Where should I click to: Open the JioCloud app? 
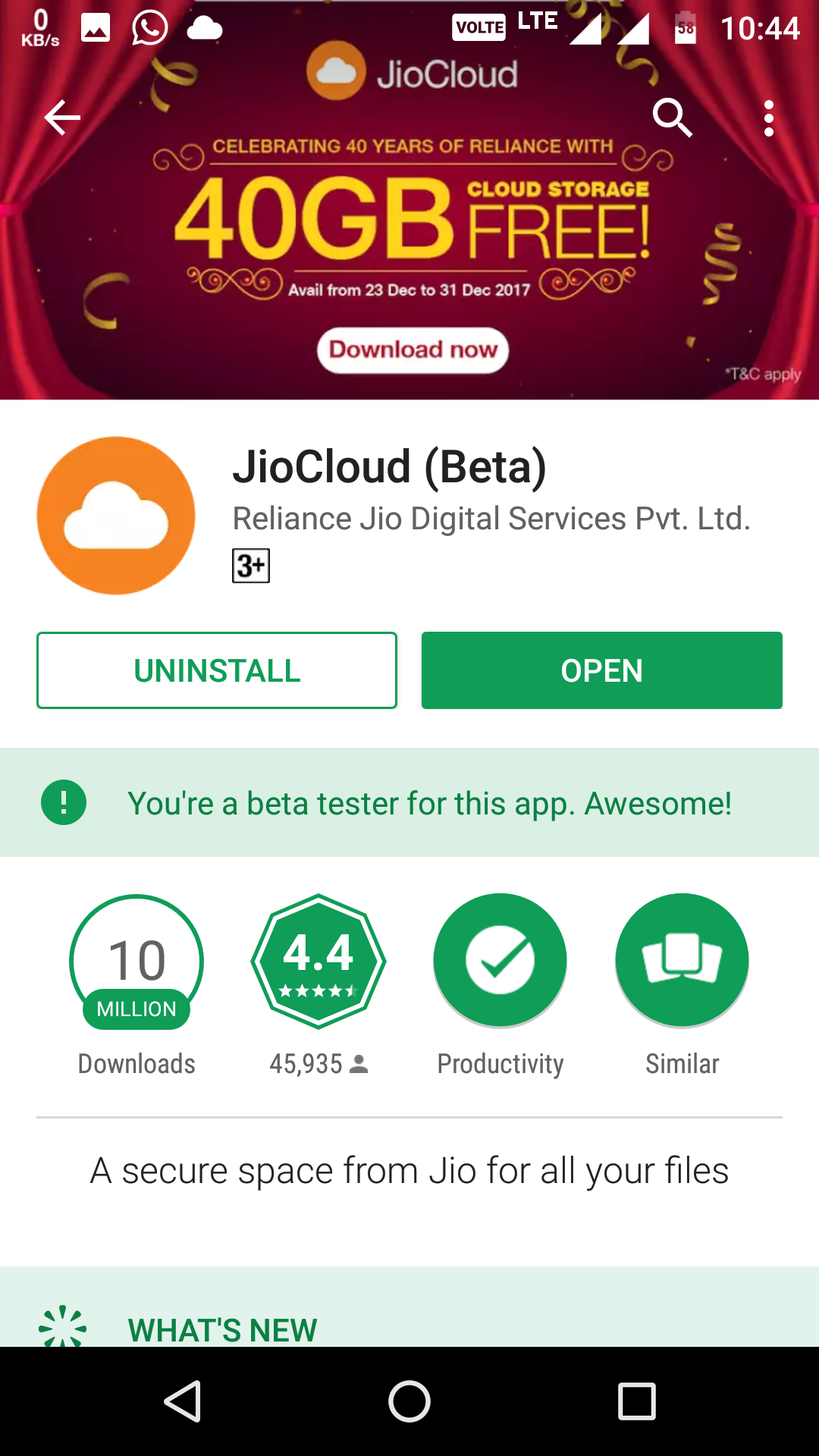click(x=601, y=670)
